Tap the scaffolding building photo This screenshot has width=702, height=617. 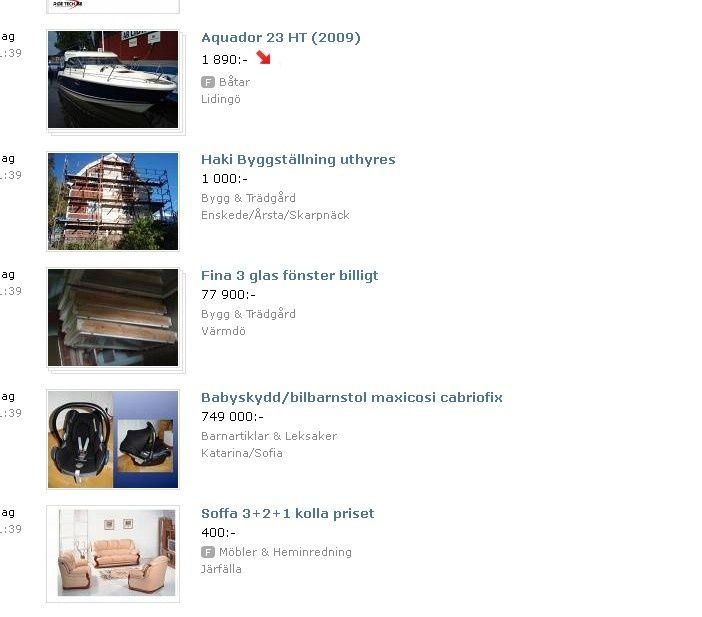113,201
